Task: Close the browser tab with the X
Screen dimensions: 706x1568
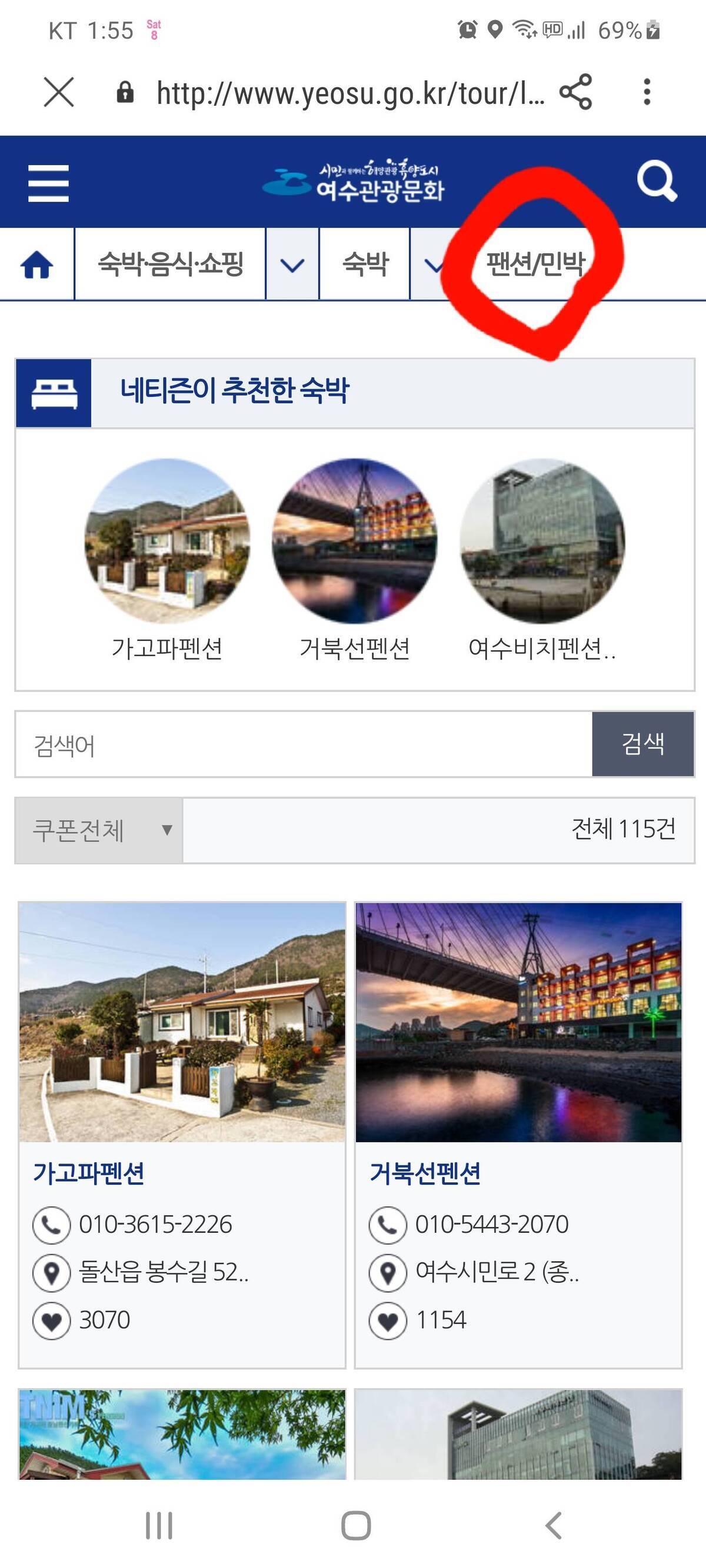Action: [x=59, y=92]
